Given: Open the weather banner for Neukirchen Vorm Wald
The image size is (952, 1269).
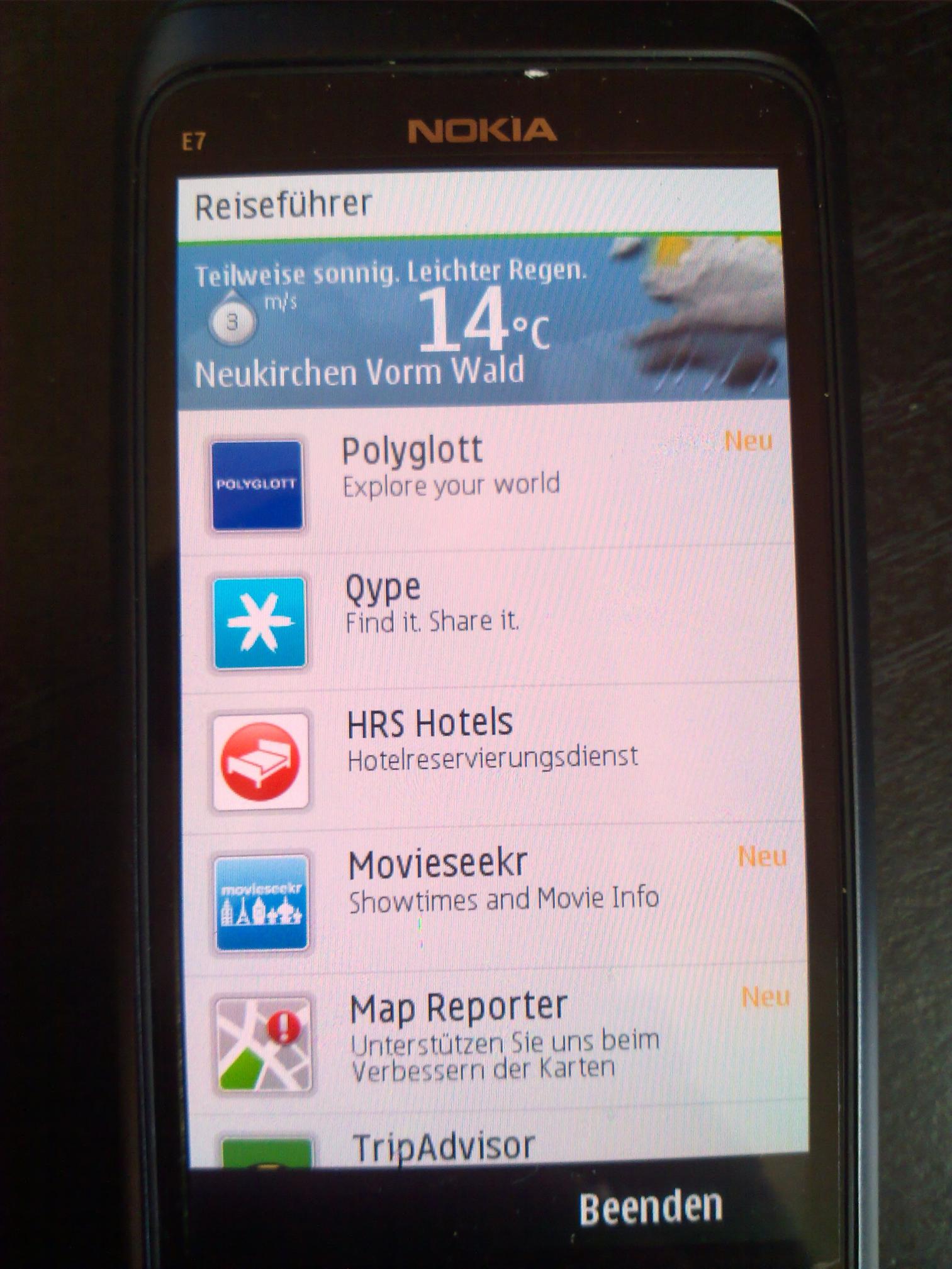Looking at the screenshot, I should [x=481, y=322].
